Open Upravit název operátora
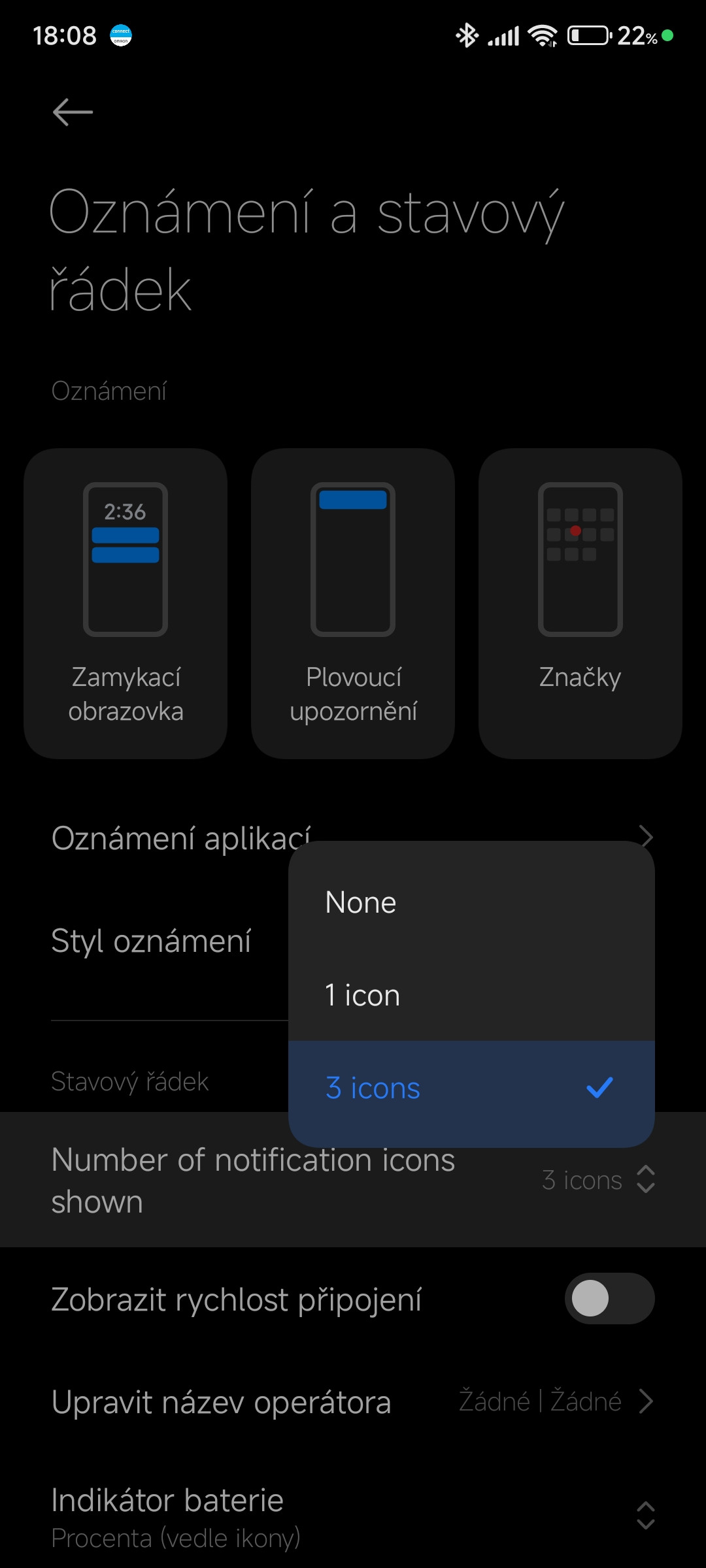This screenshot has width=706, height=1568. pos(353,1402)
